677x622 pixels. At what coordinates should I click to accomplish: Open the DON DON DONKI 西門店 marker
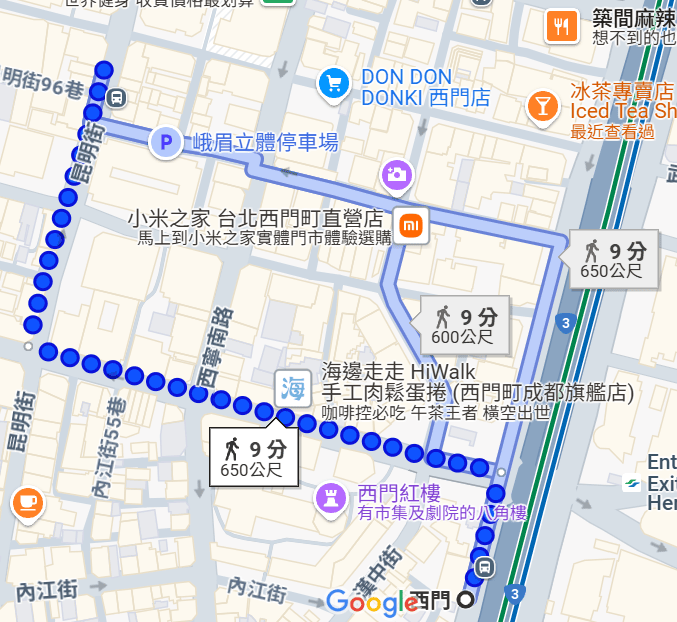(333, 85)
